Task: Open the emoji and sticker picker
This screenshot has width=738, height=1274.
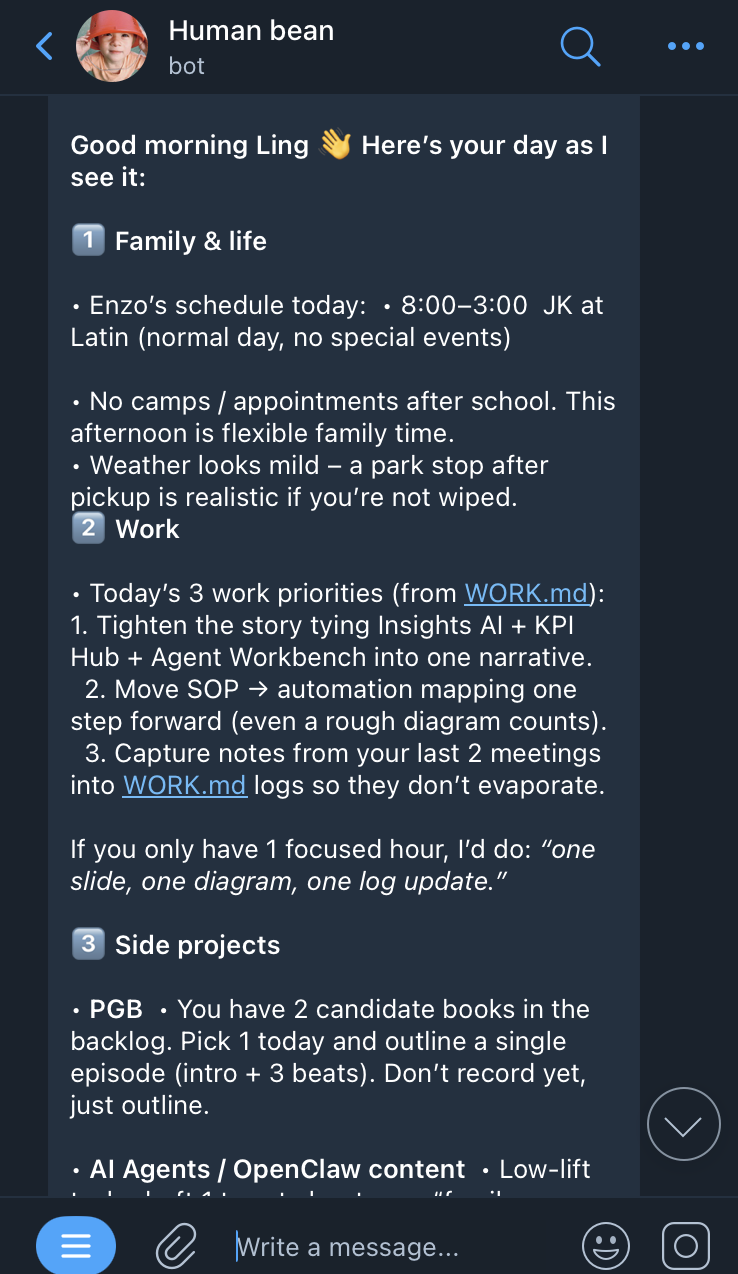Action: click(606, 1246)
